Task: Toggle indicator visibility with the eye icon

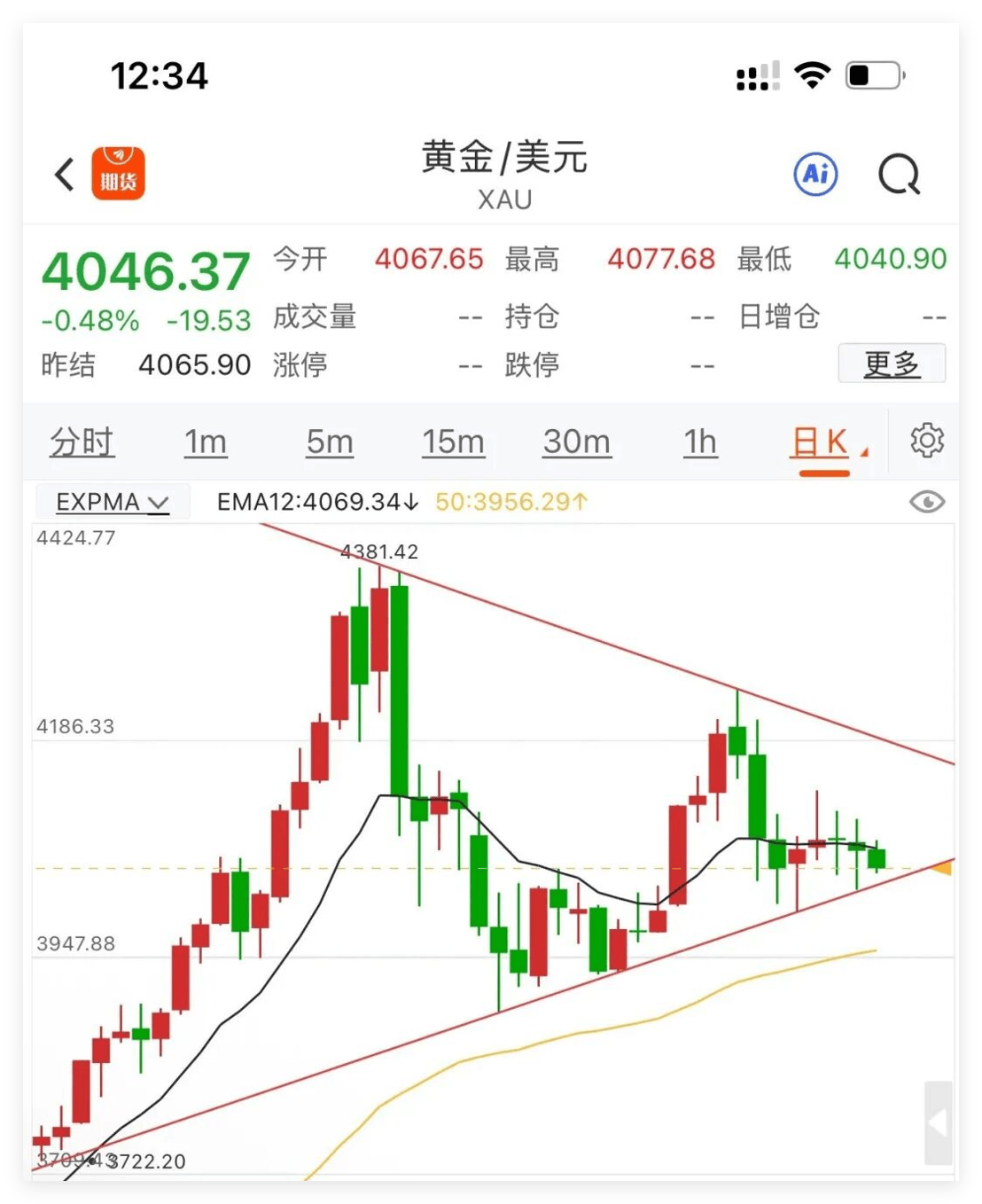Action: (x=927, y=503)
